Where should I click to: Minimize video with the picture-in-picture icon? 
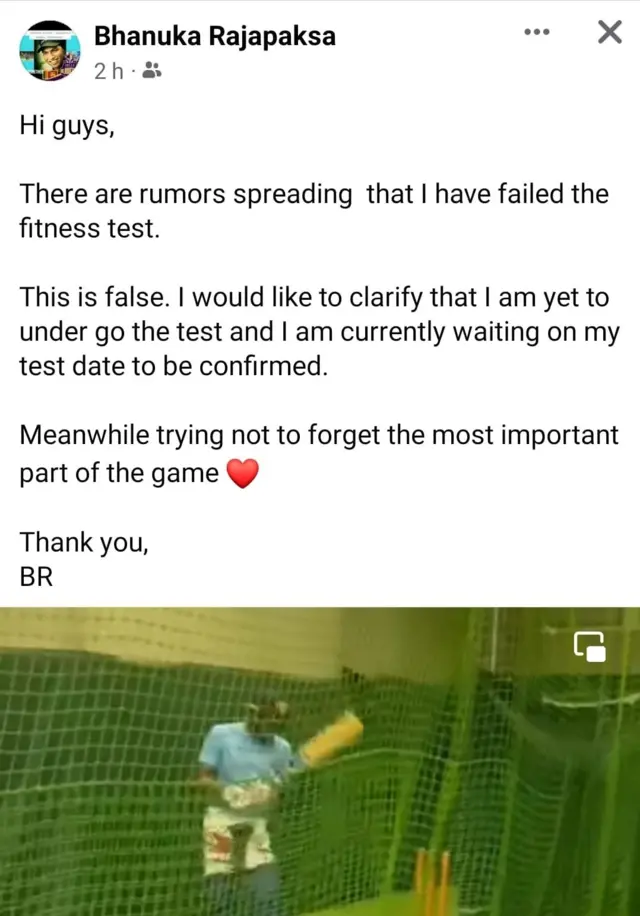click(589, 646)
